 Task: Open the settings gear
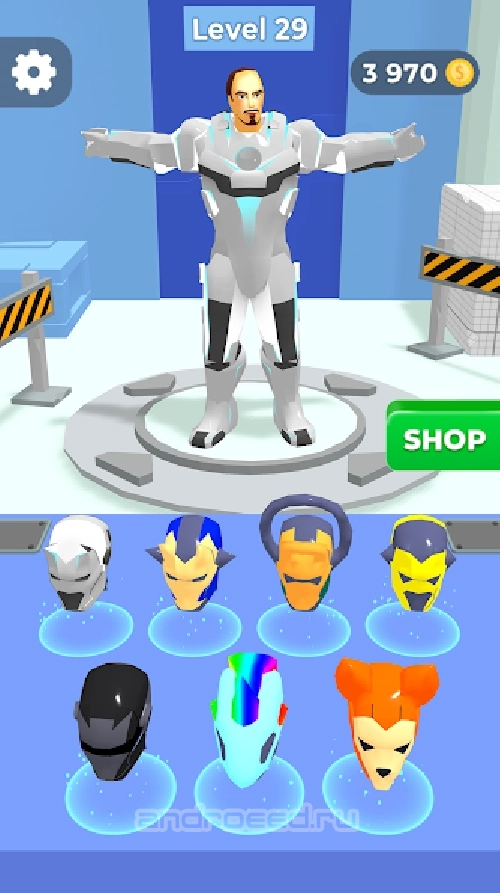pyautogui.click(x=34, y=72)
